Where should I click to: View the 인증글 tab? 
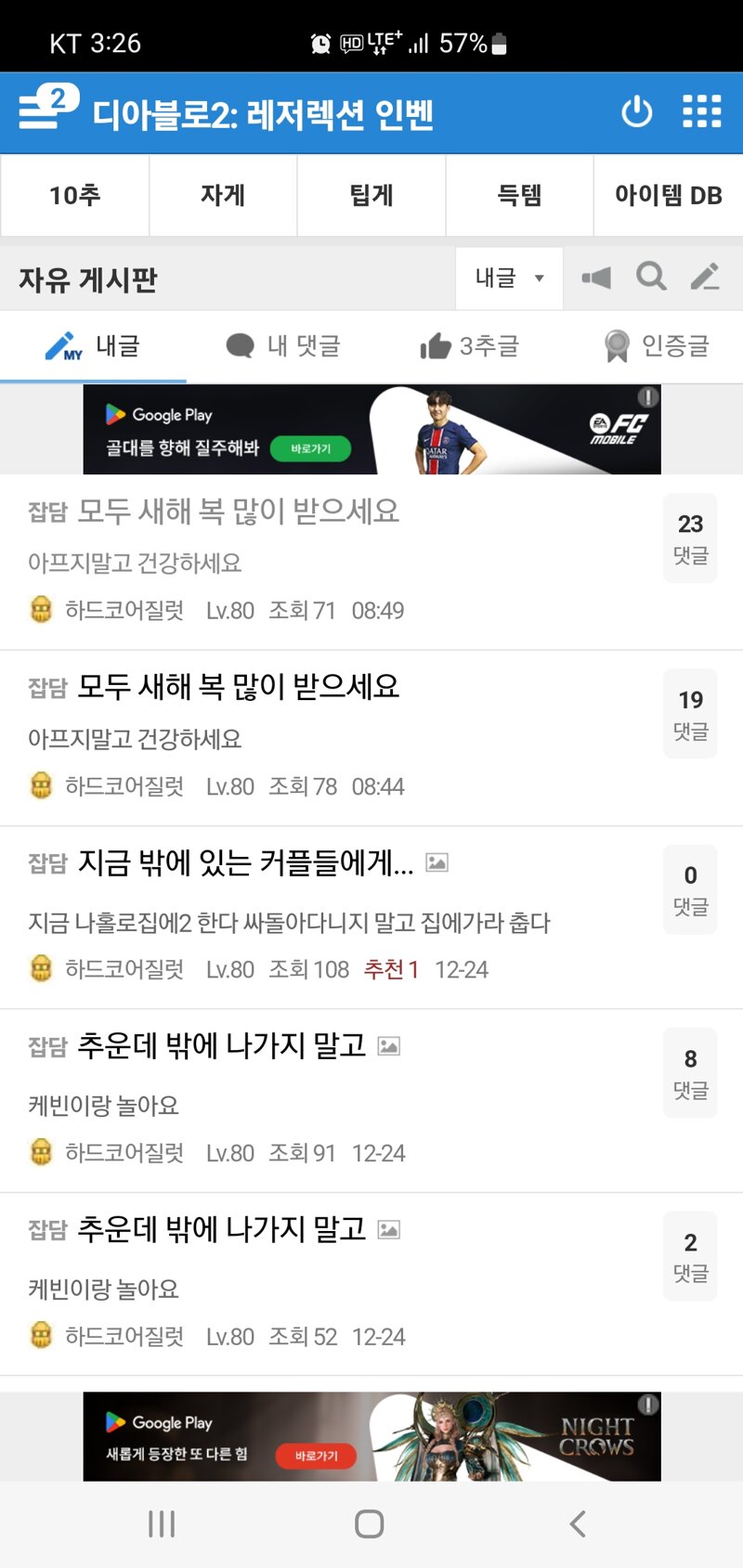click(657, 346)
